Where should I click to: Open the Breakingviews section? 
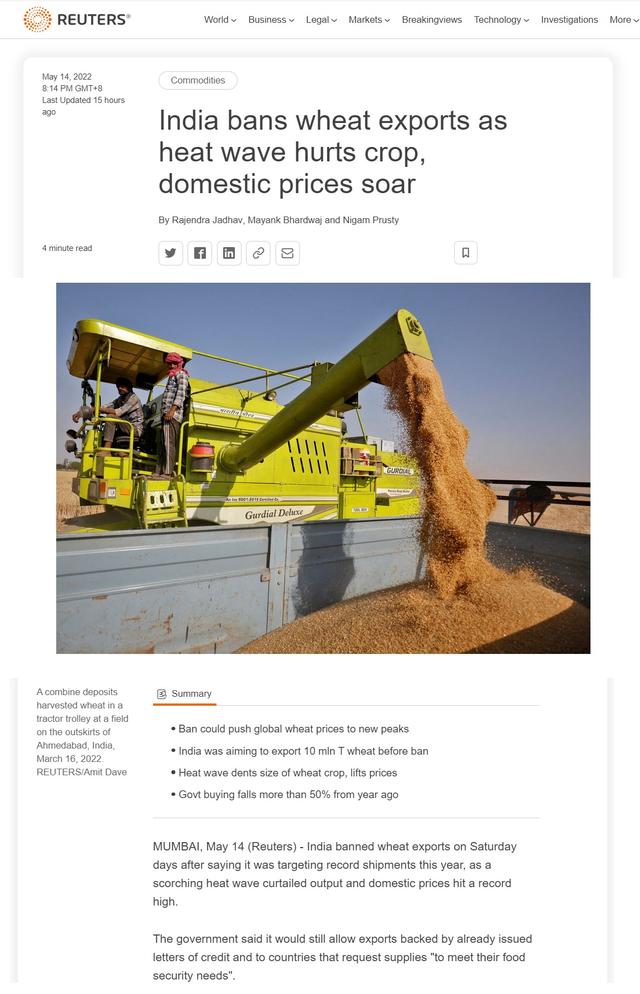coord(432,20)
